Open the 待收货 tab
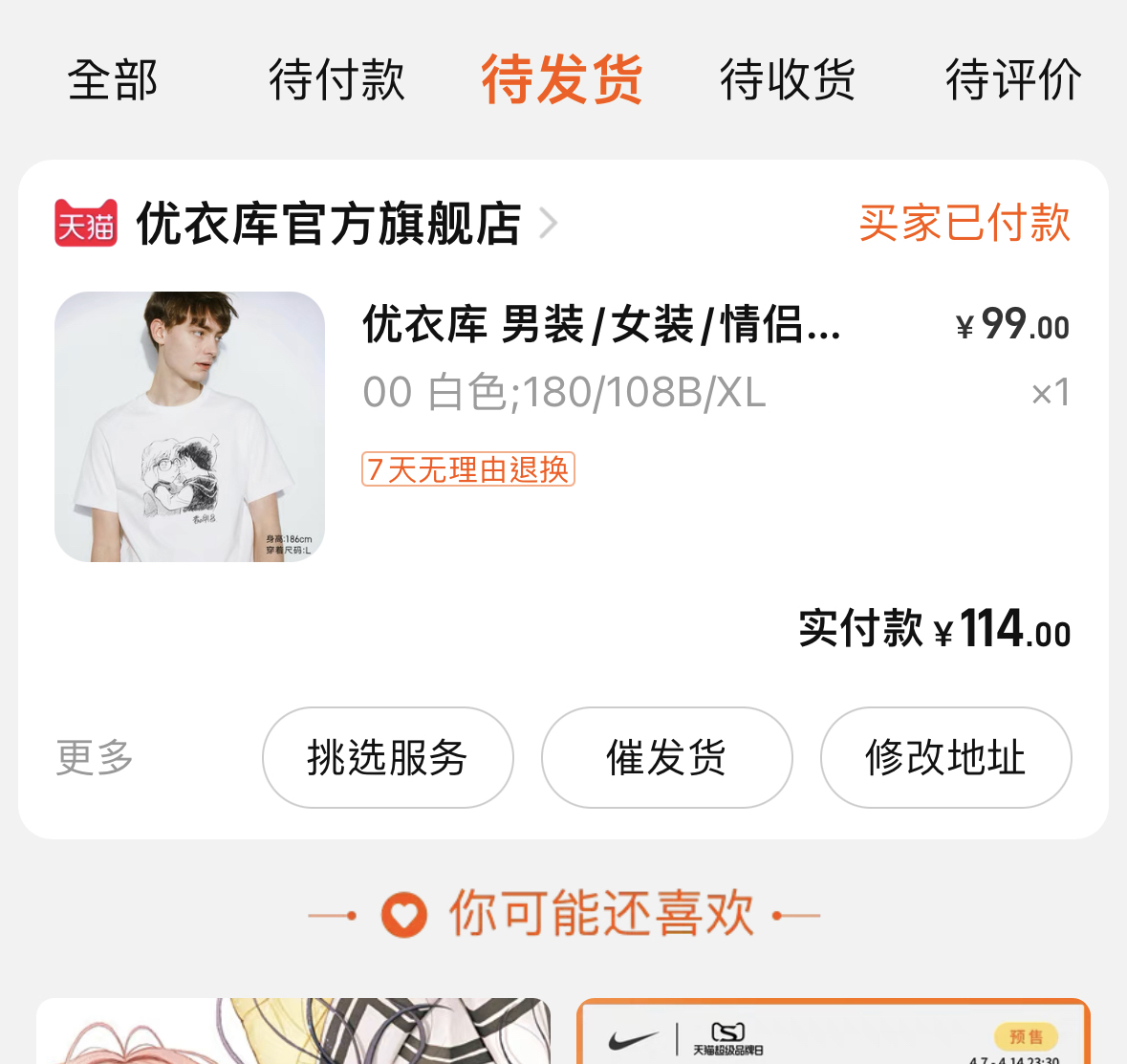 click(x=788, y=79)
